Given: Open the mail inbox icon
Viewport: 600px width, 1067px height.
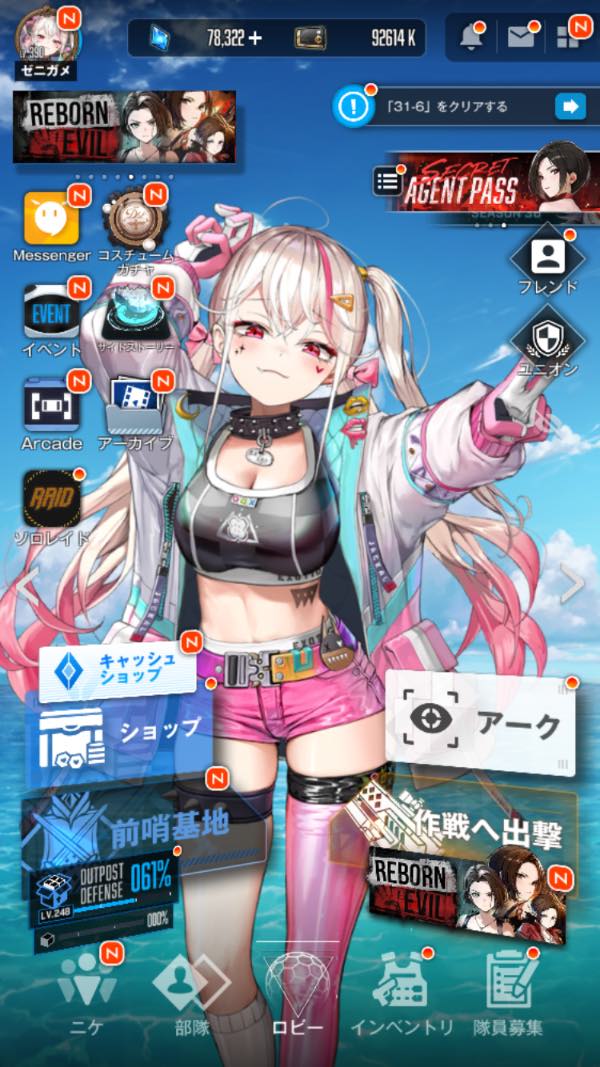Looking at the screenshot, I should [521, 38].
